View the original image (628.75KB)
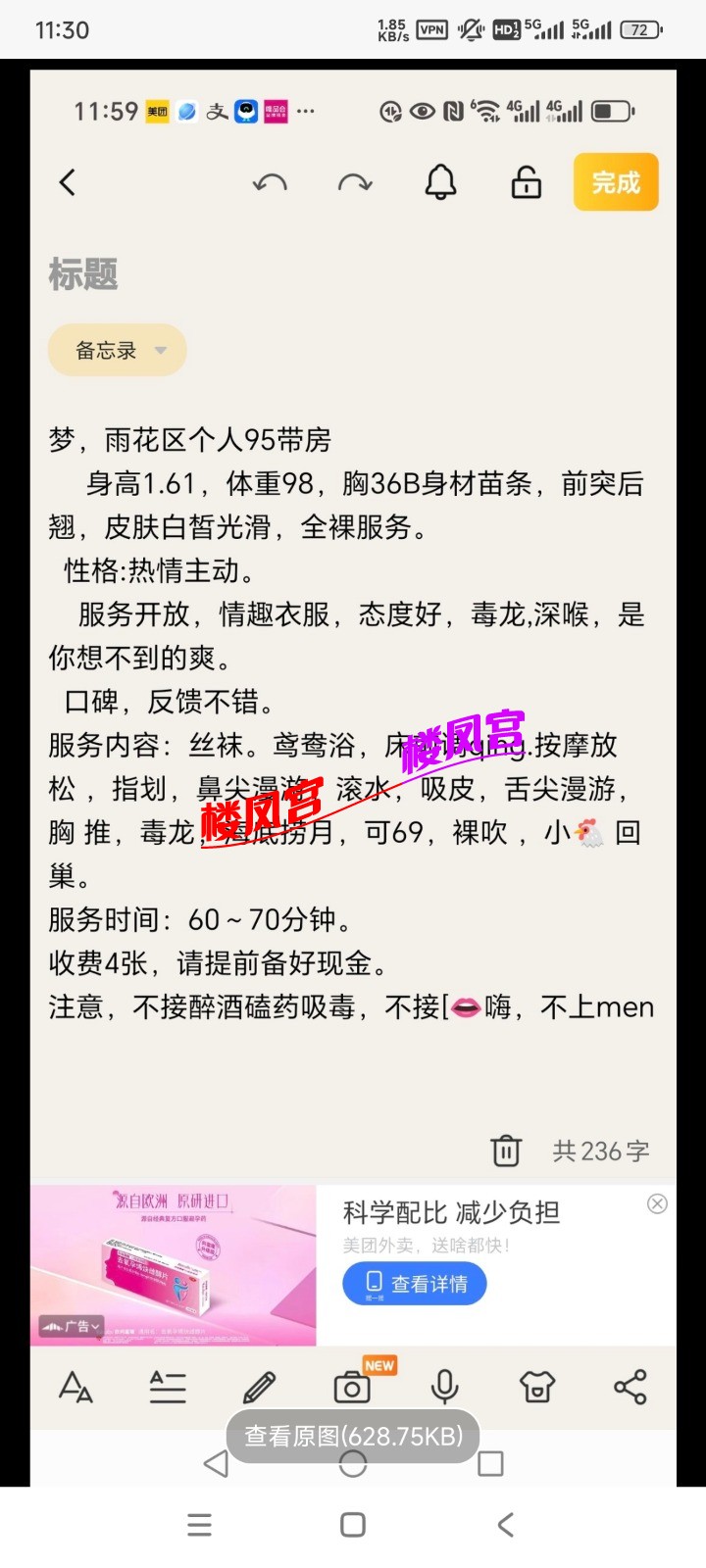The width and height of the screenshot is (706, 1568). (353, 1436)
